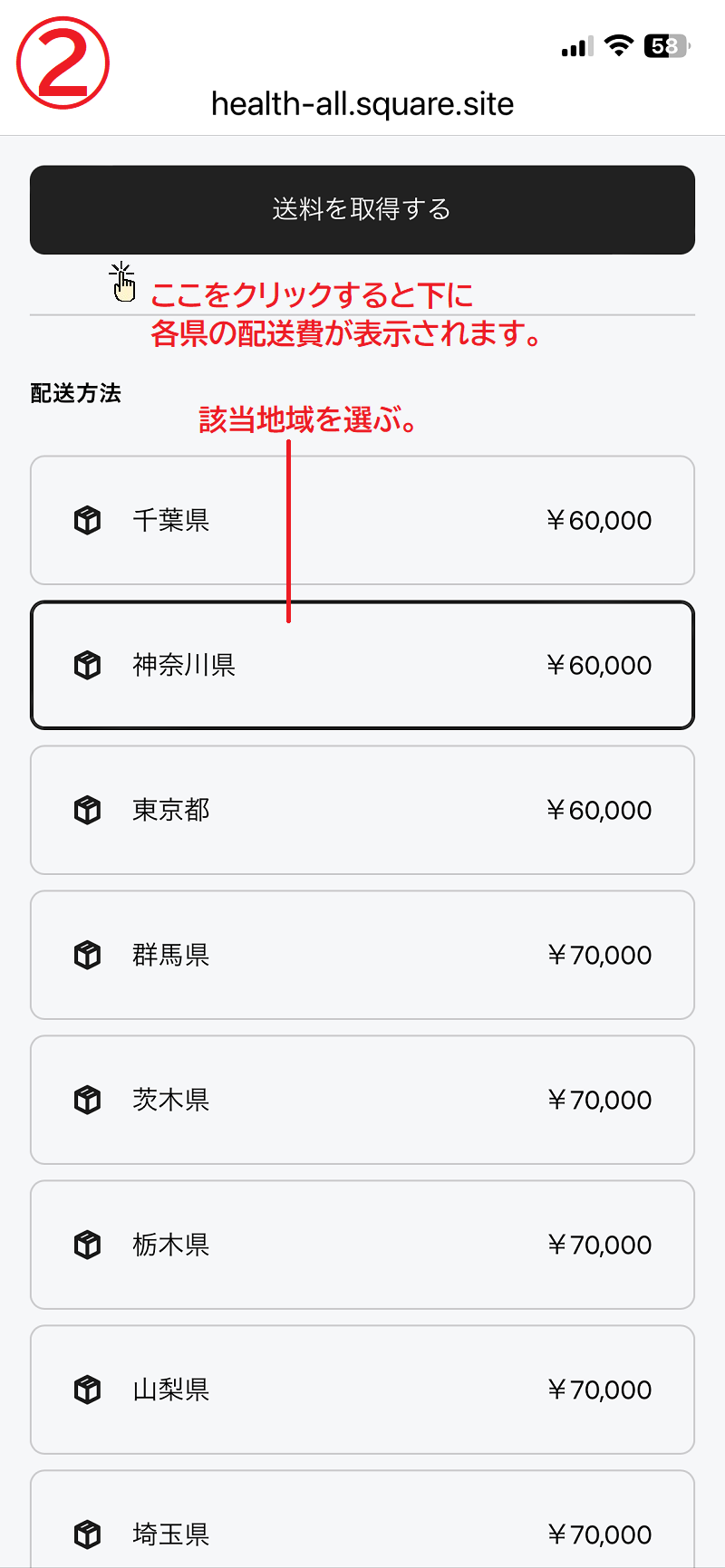Image resolution: width=725 pixels, height=1568 pixels.
Task: Pick 群馬県 delivery for ¥70,000
Action: (362, 955)
